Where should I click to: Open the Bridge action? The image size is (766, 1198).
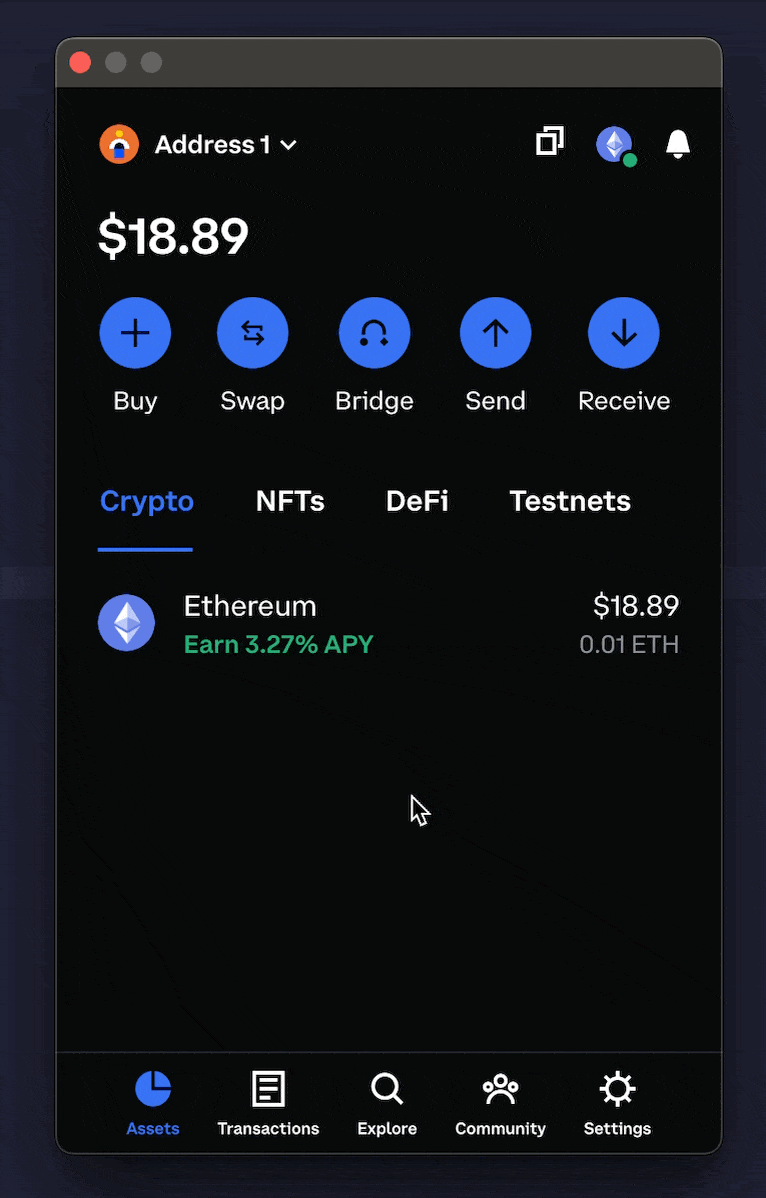point(374,333)
